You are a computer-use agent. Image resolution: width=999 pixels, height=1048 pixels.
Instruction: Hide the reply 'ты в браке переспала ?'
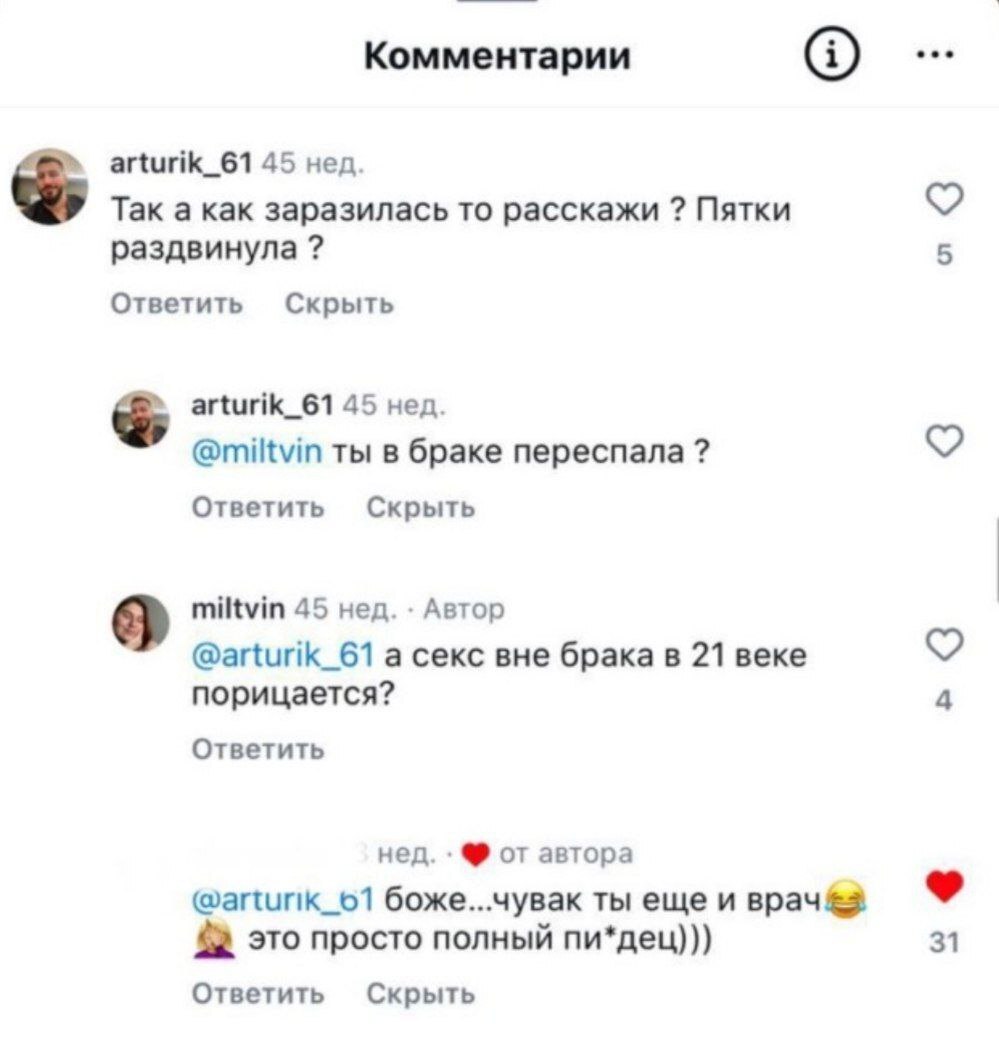421,508
